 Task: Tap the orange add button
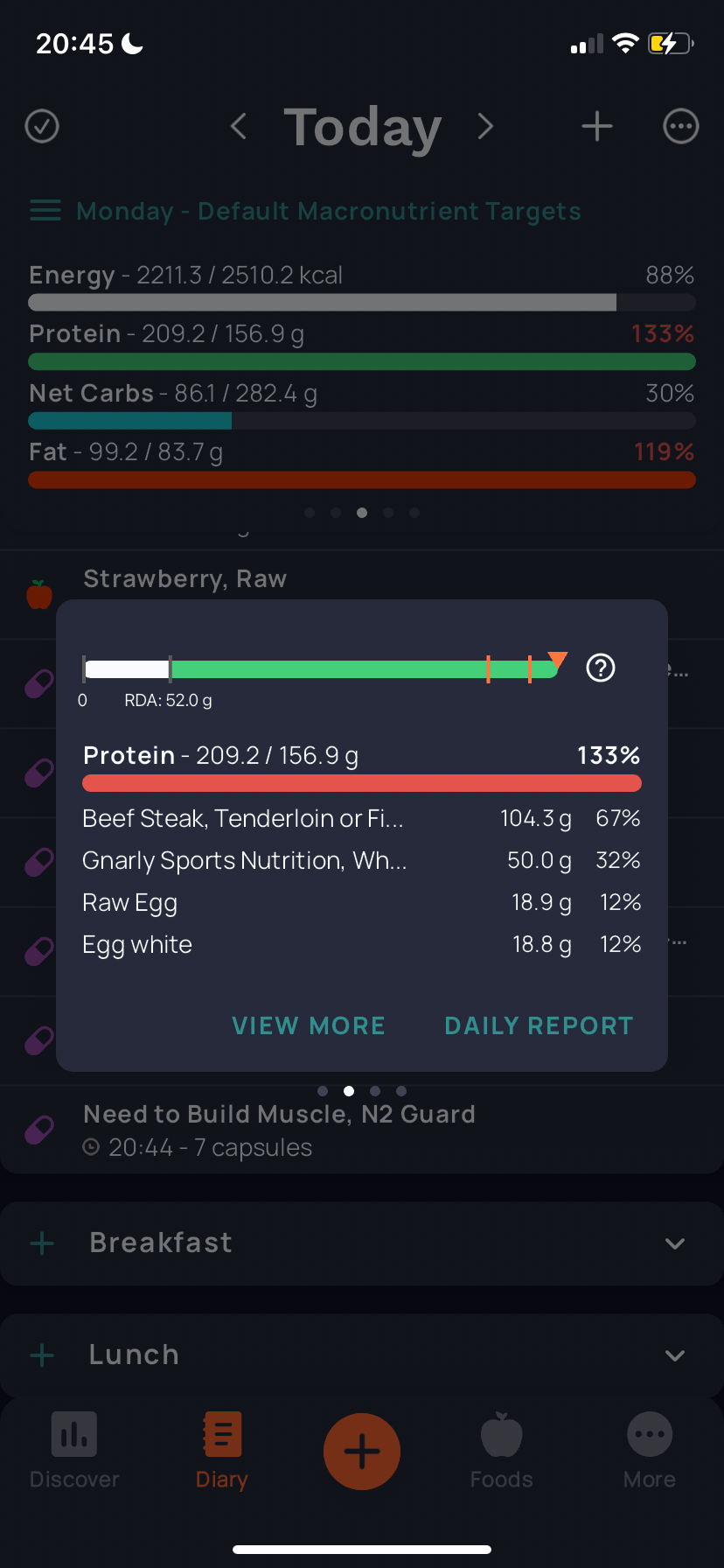click(x=362, y=1451)
